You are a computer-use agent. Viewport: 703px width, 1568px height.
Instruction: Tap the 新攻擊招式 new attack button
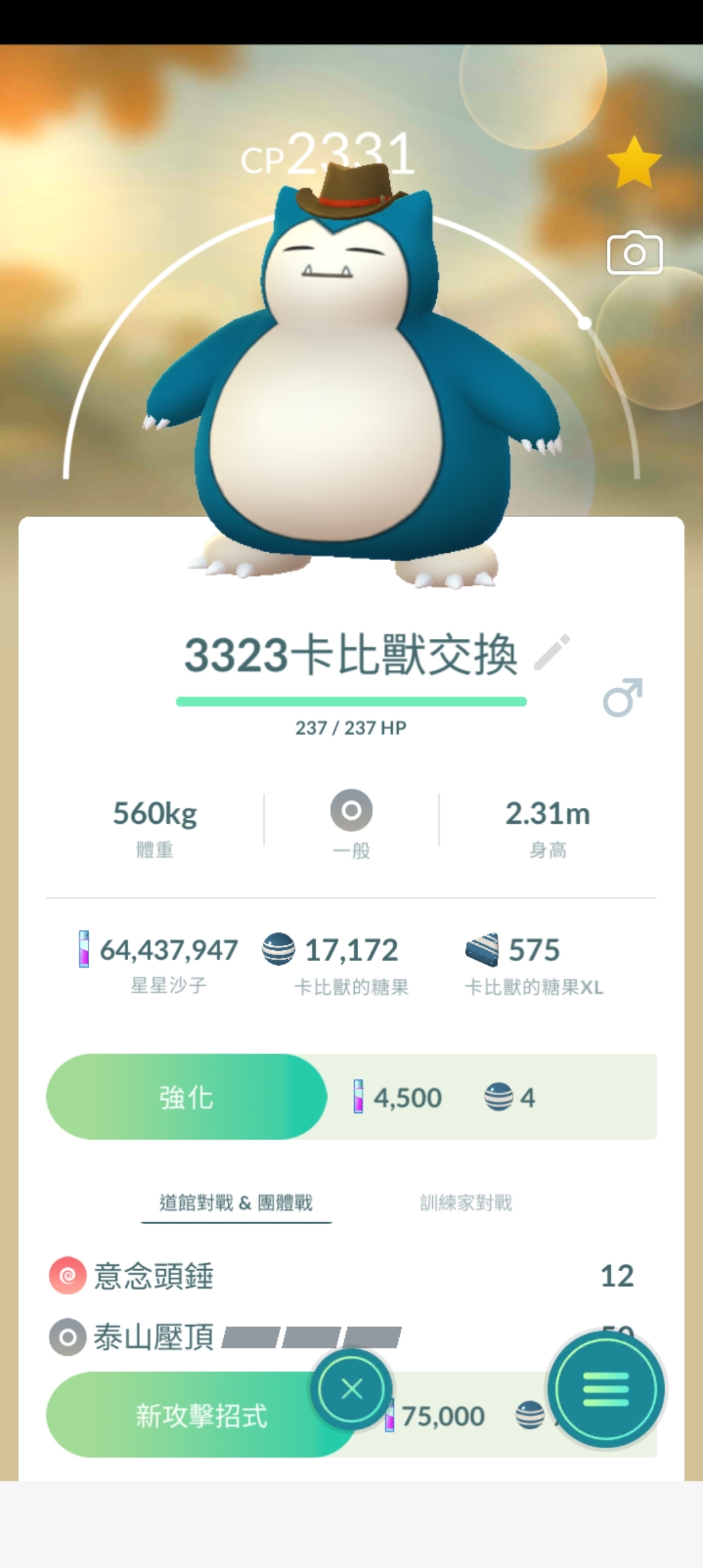click(200, 1414)
